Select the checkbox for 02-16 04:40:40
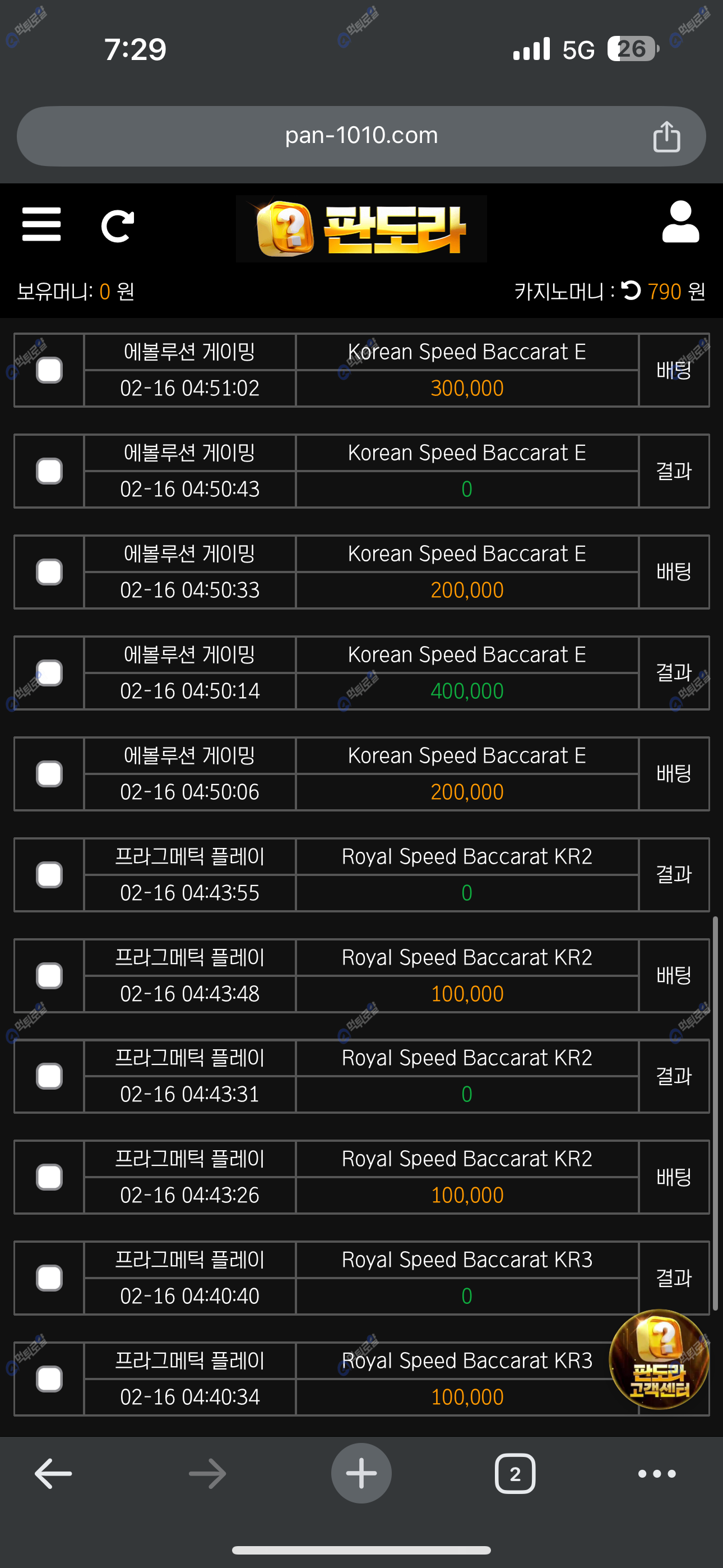This screenshot has width=723, height=1568. coord(49,1278)
